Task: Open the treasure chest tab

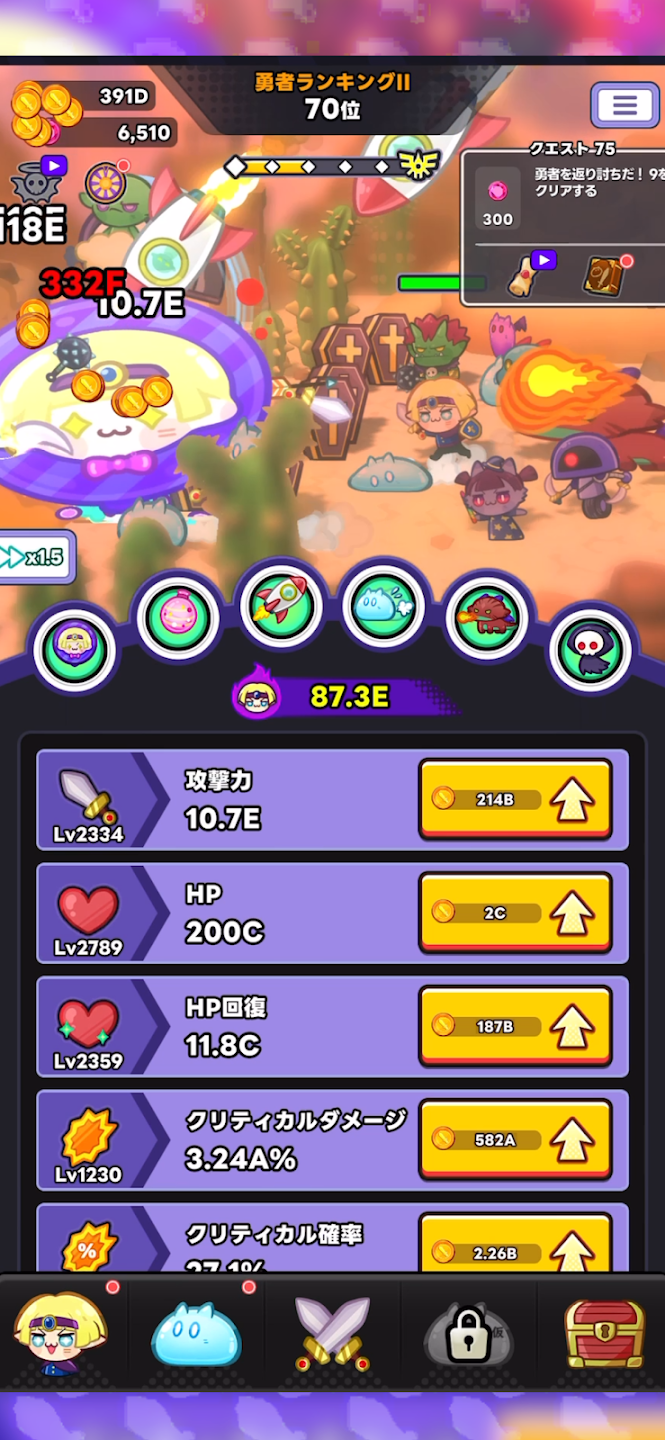Action: click(603, 1333)
